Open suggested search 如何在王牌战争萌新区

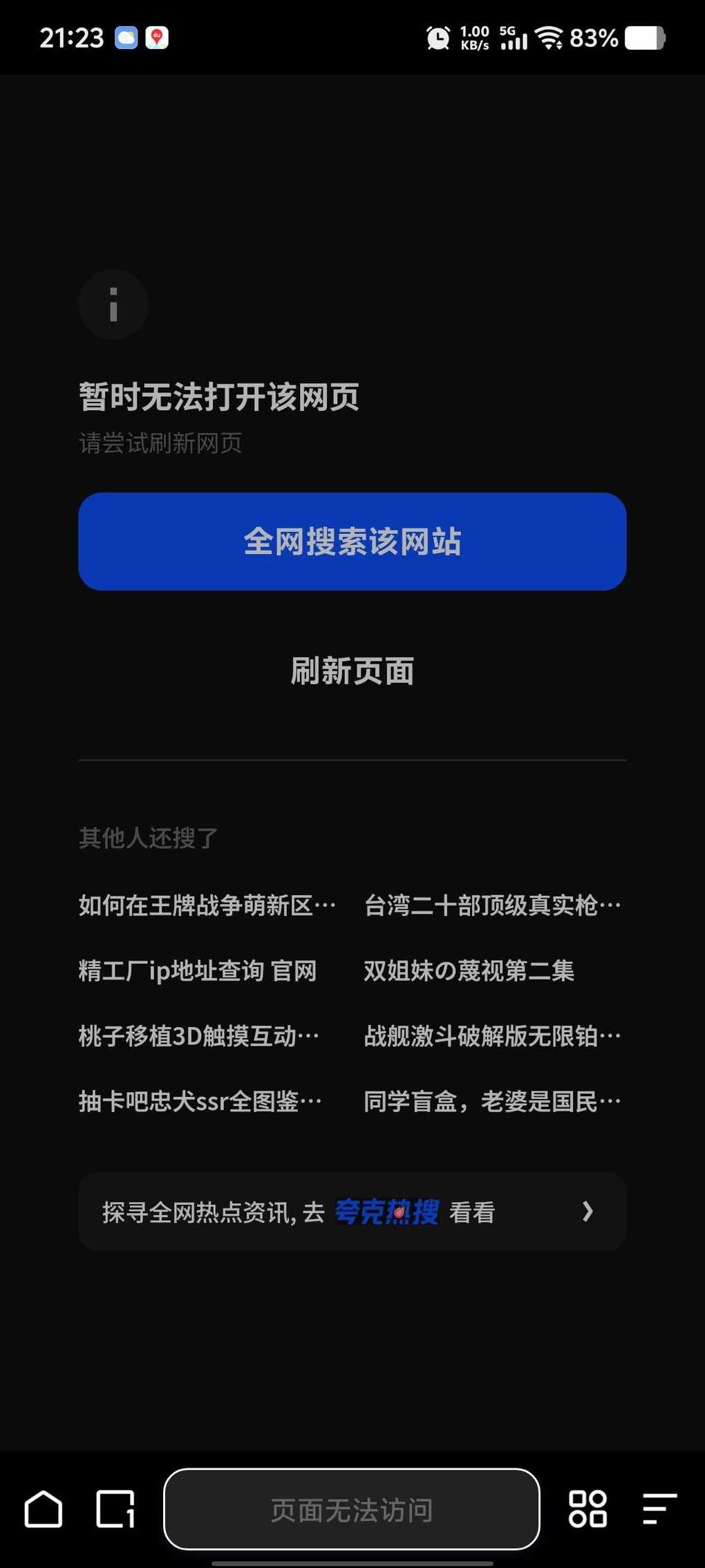pyautogui.click(x=207, y=905)
